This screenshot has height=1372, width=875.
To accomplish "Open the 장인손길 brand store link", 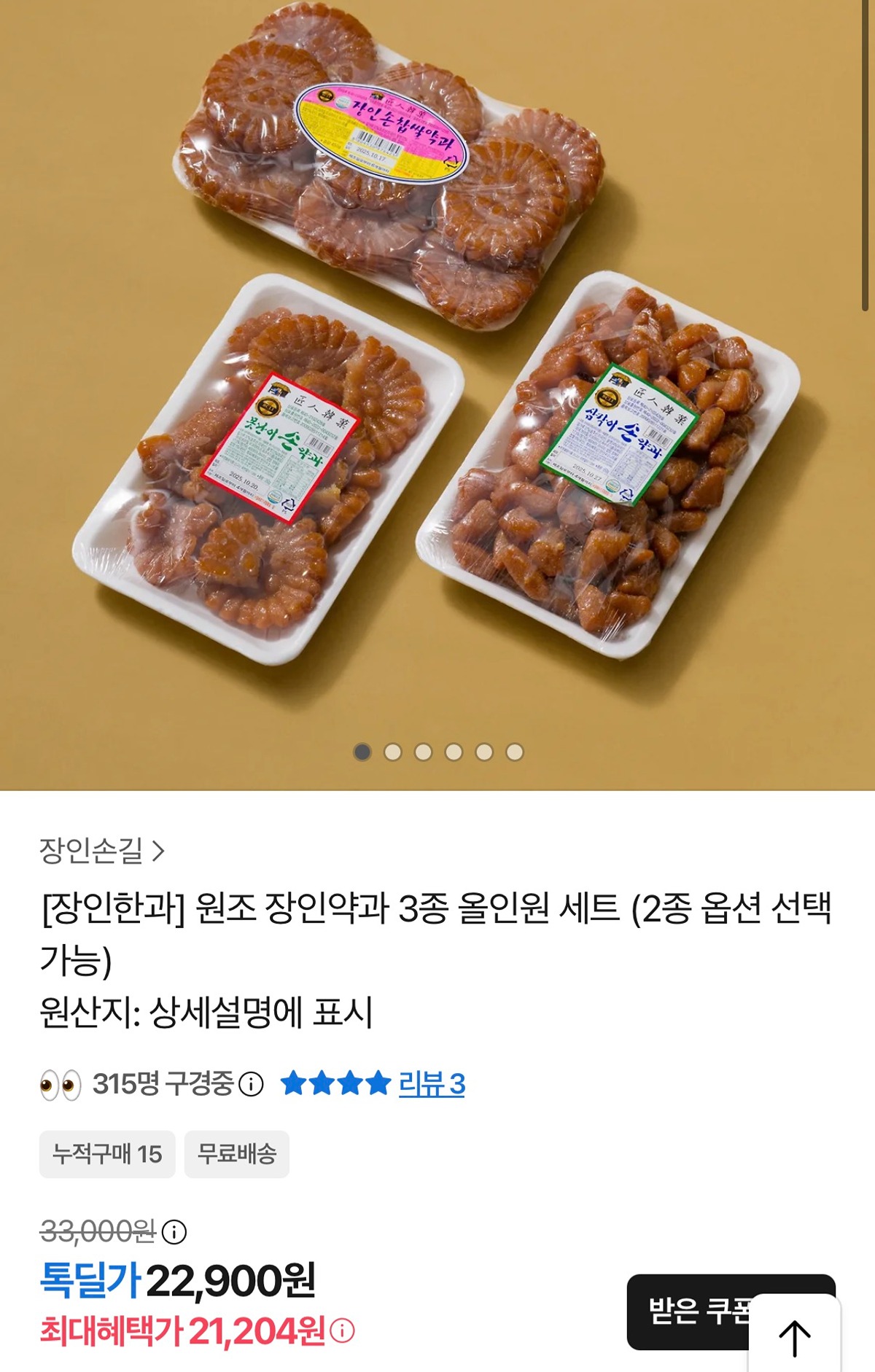I will click(x=102, y=850).
